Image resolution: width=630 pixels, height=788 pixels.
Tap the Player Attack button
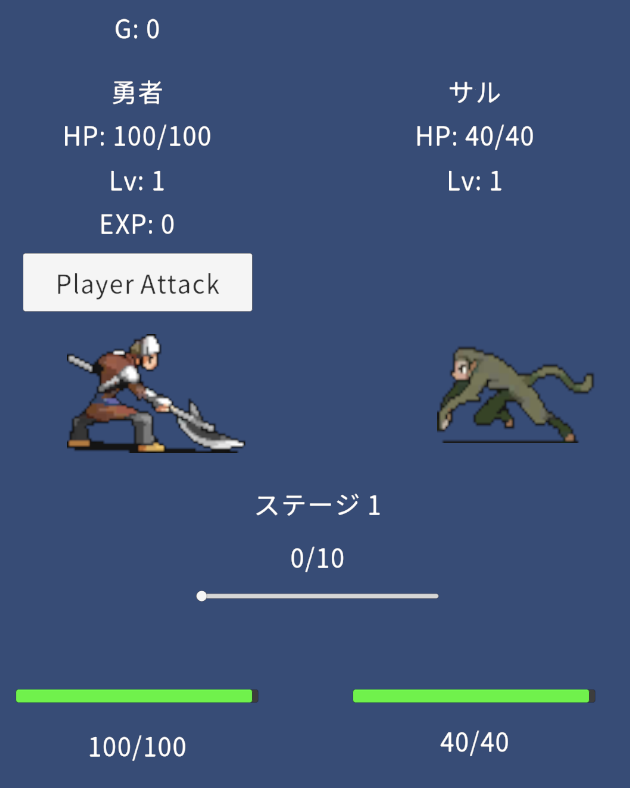138,283
